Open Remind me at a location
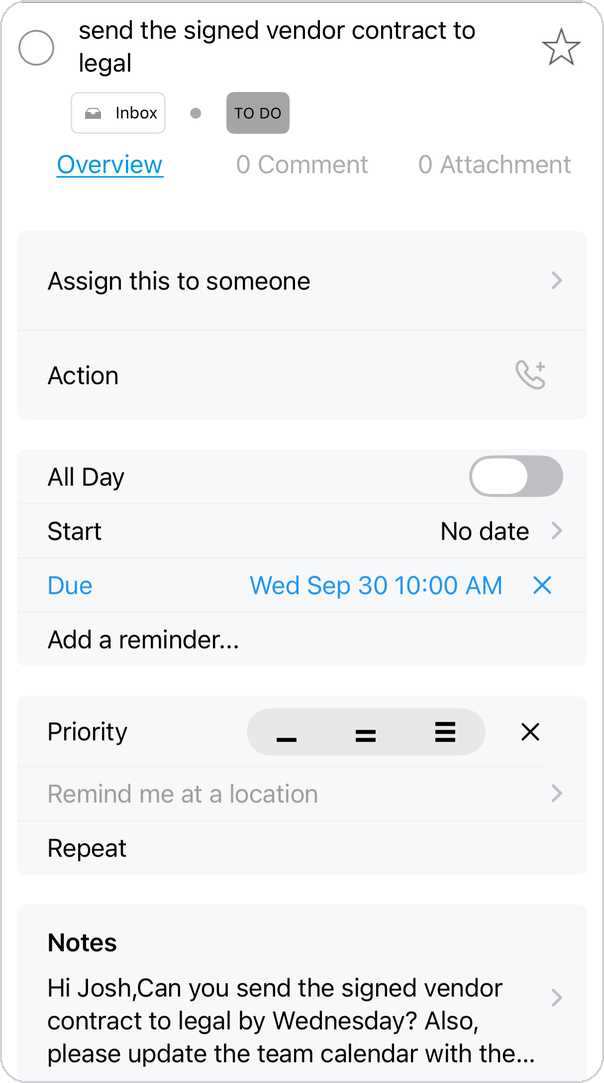The height and width of the screenshot is (1083, 604). pos(302,794)
